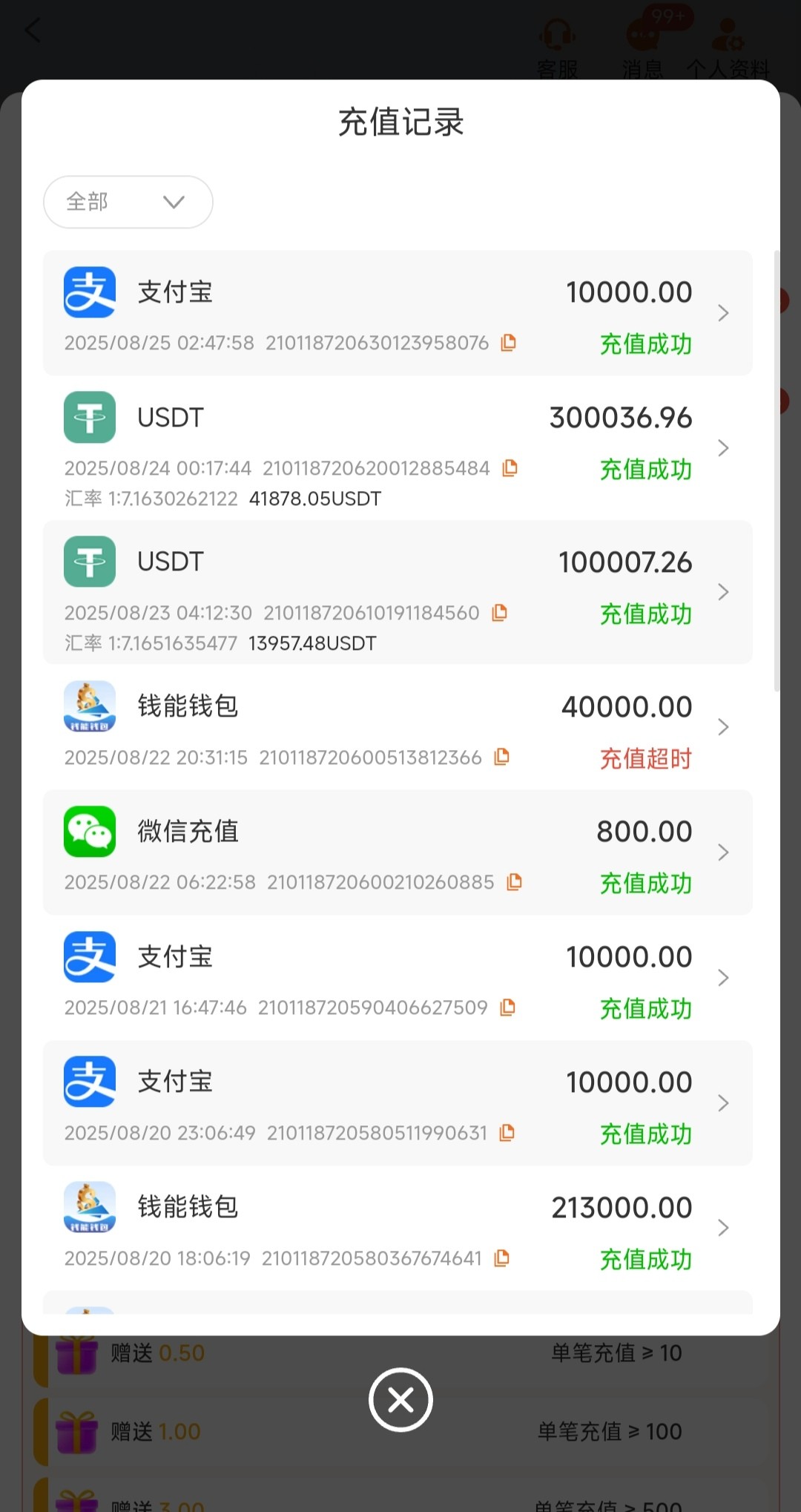Copy order number 2101187206101911845​60

coord(500,612)
